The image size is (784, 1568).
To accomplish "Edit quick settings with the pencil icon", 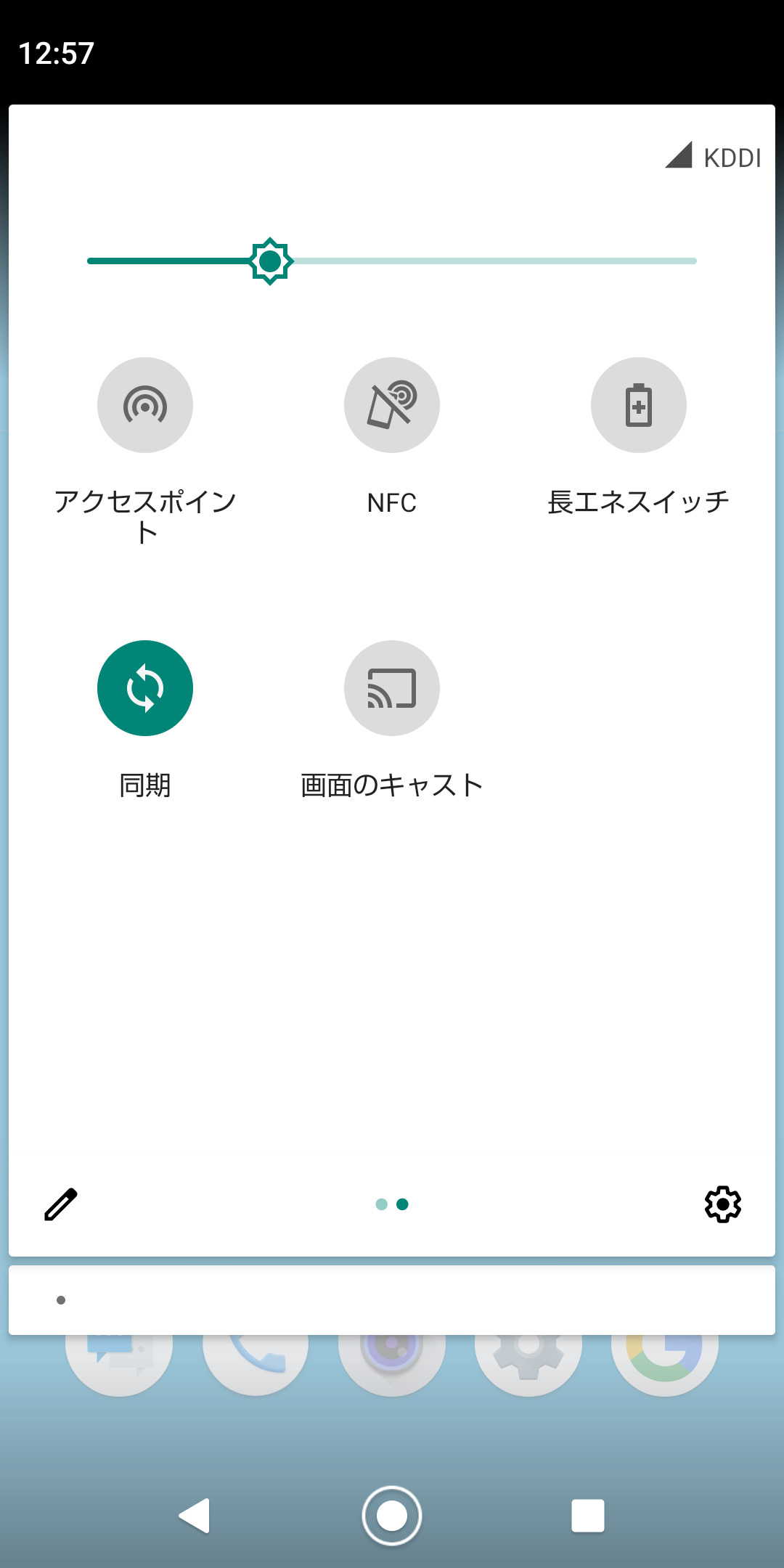I will tap(61, 1205).
